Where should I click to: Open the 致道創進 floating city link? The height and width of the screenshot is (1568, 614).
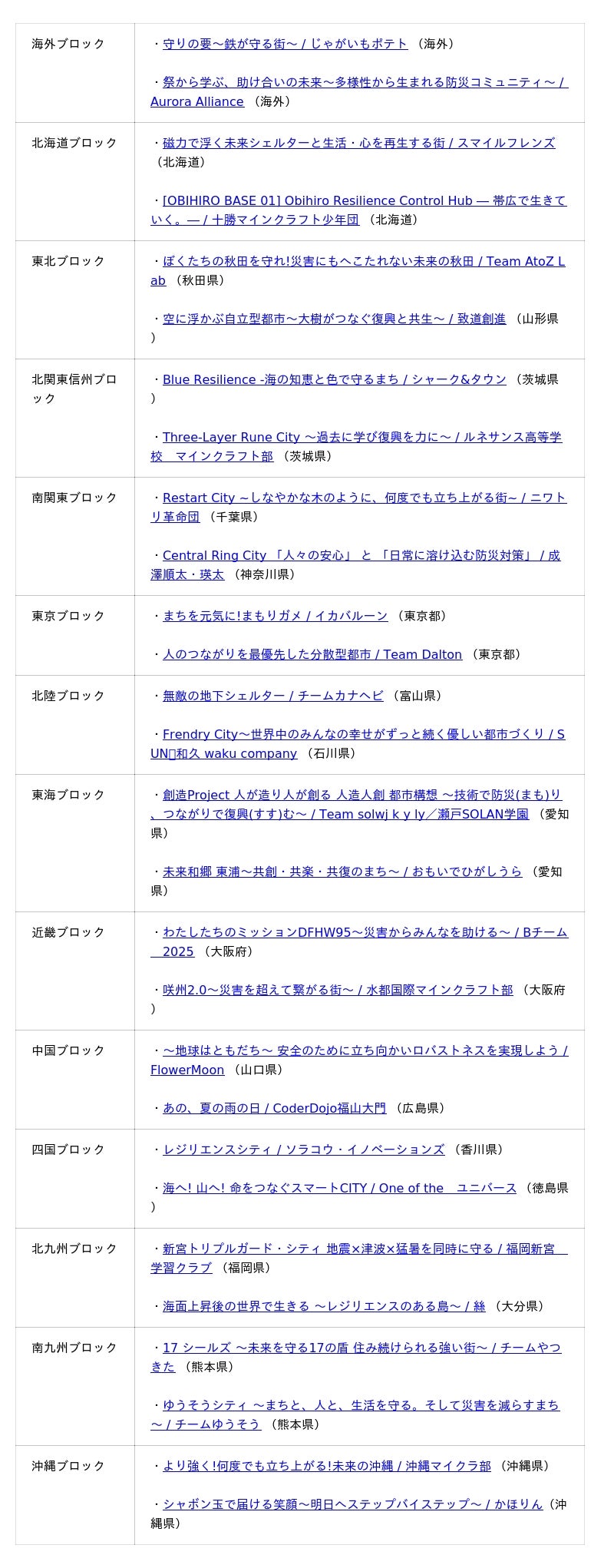[334, 319]
